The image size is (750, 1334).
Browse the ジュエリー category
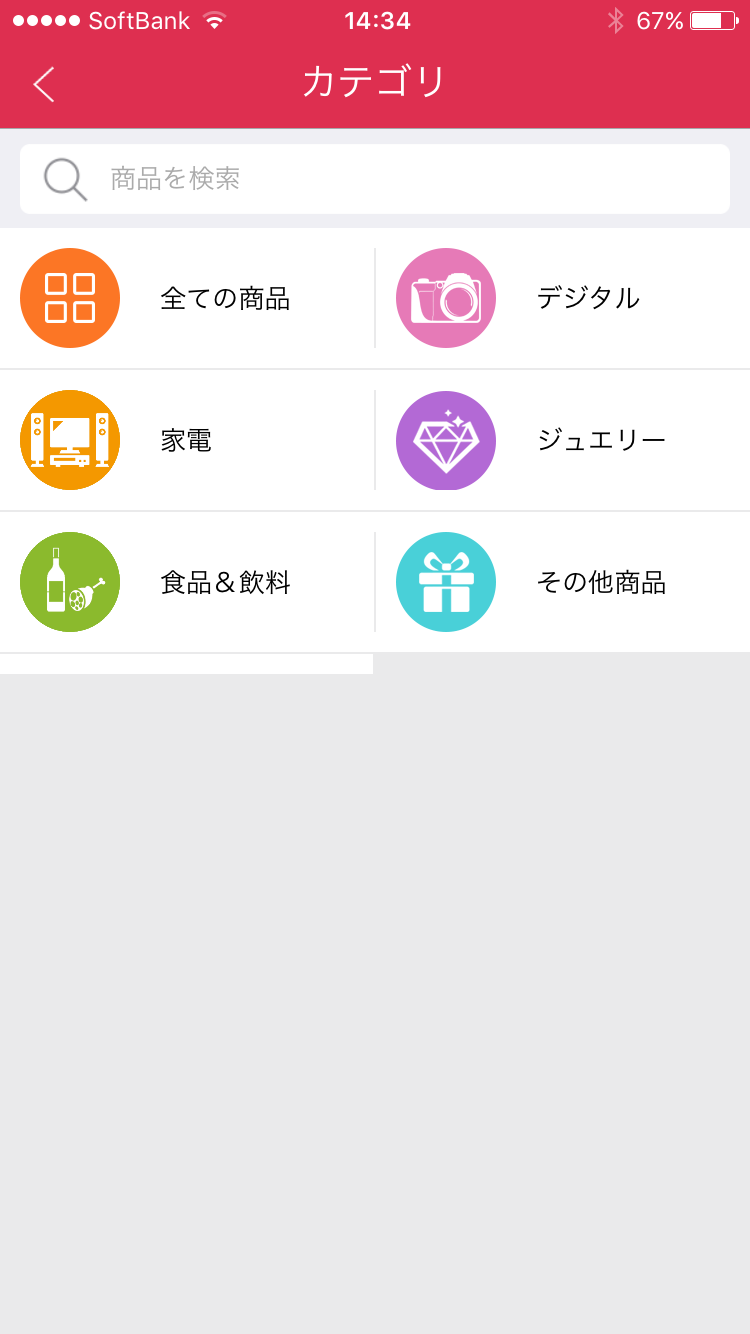point(563,440)
